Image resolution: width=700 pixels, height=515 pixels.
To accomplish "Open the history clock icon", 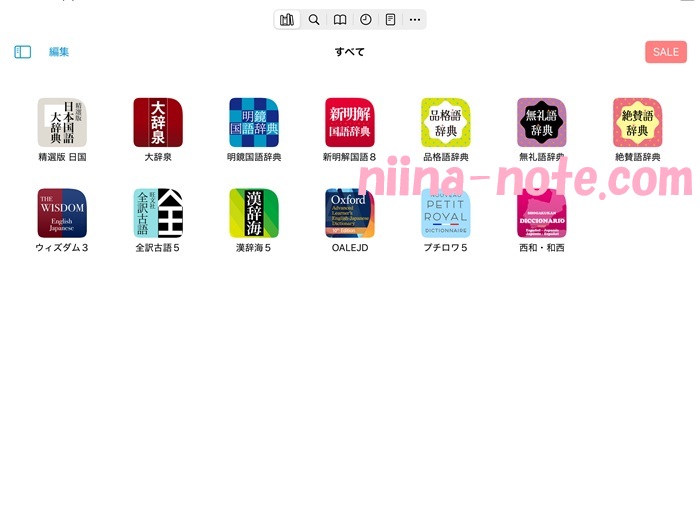I will [366, 19].
